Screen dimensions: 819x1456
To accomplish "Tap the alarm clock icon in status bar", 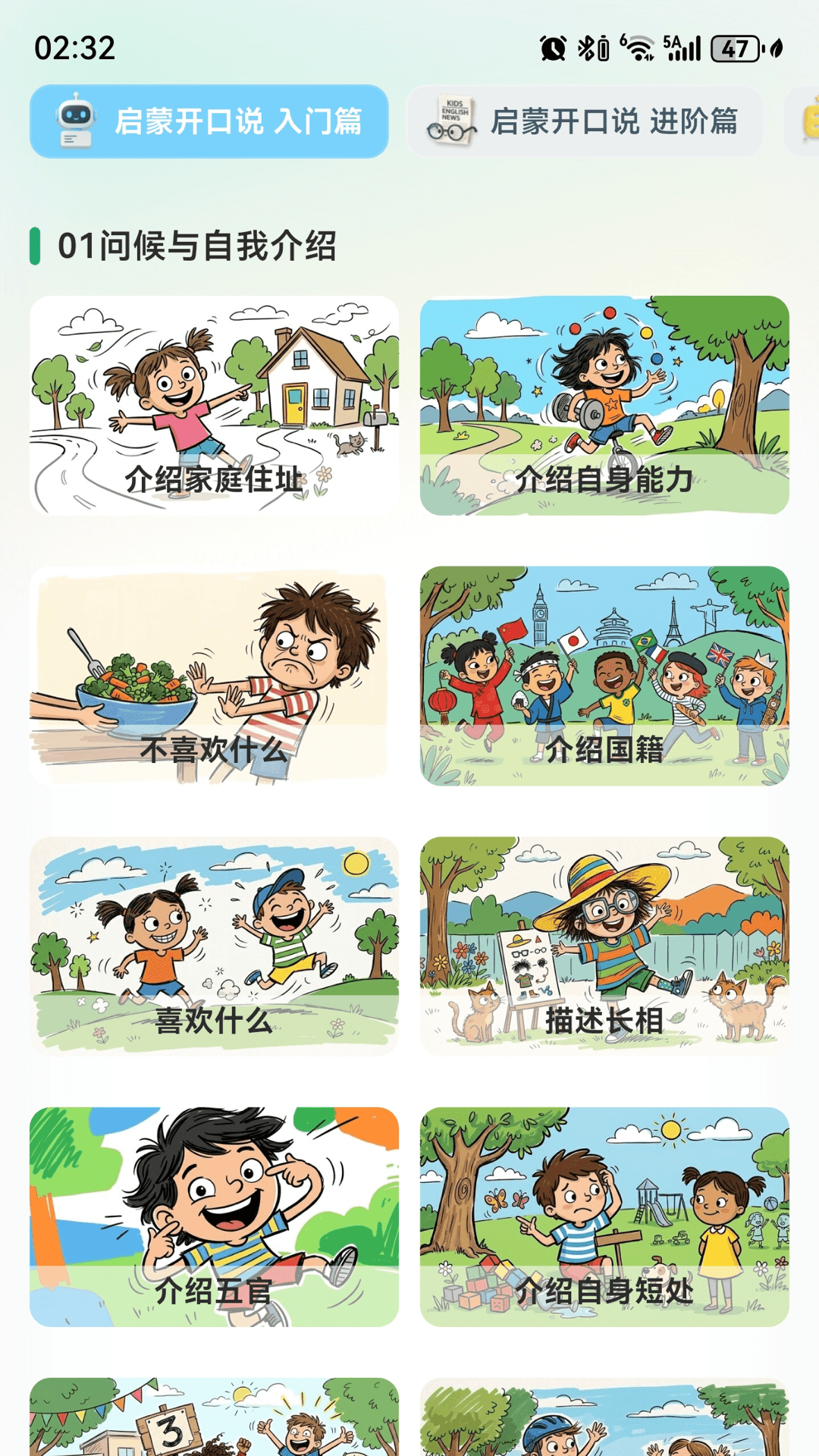I will 553,47.
